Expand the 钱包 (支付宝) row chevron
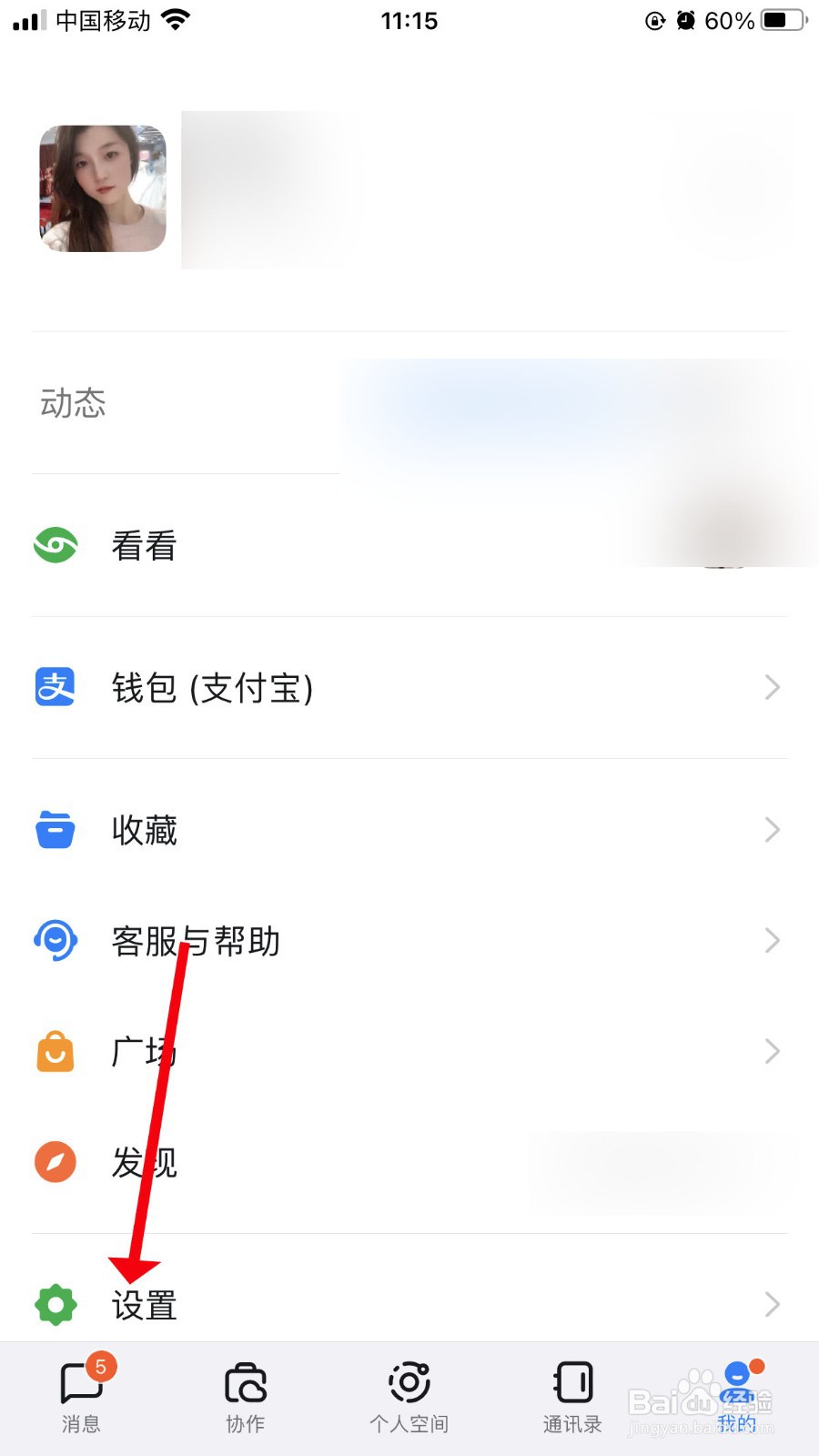Screen dimensions: 819x1456 click(x=772, y=687)
